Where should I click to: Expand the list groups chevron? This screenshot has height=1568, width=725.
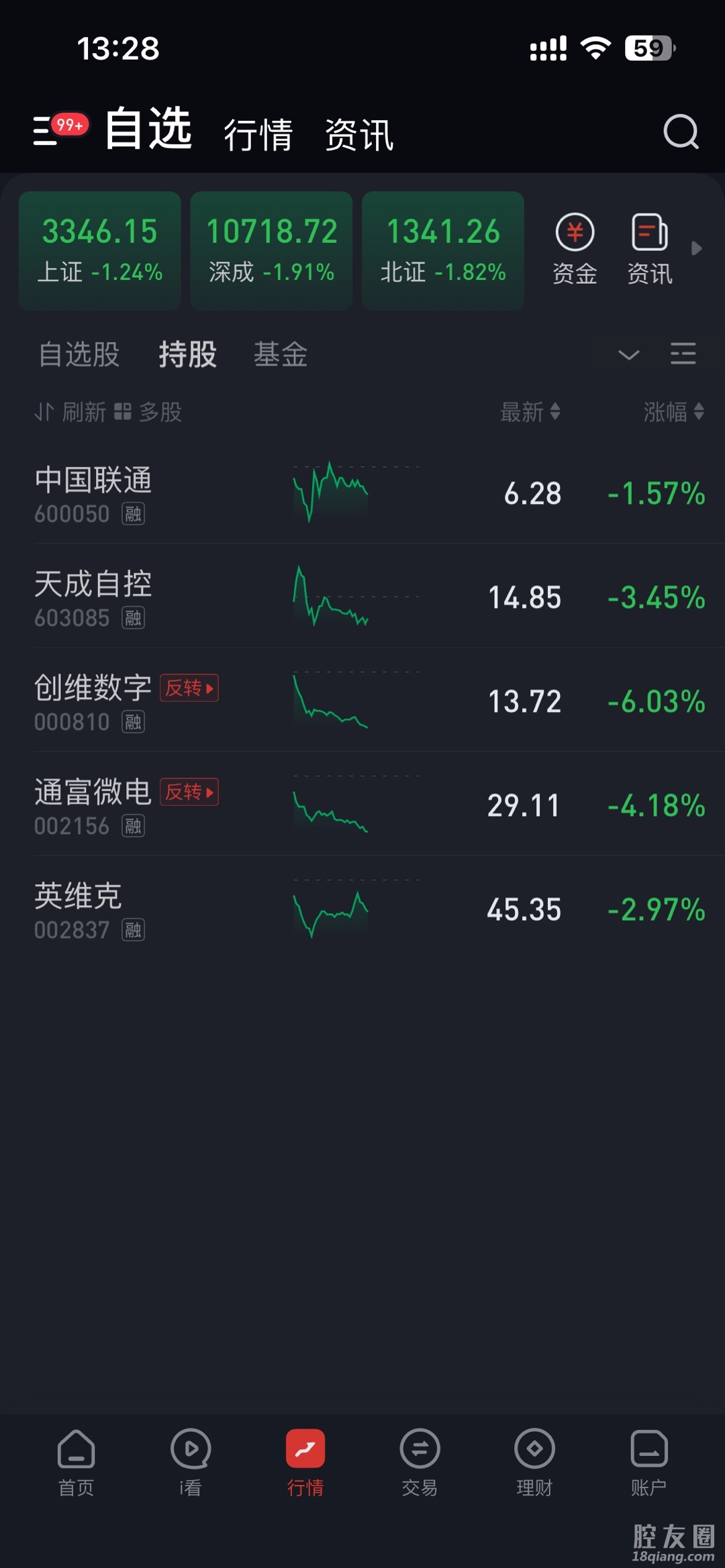tap(628, 354)
